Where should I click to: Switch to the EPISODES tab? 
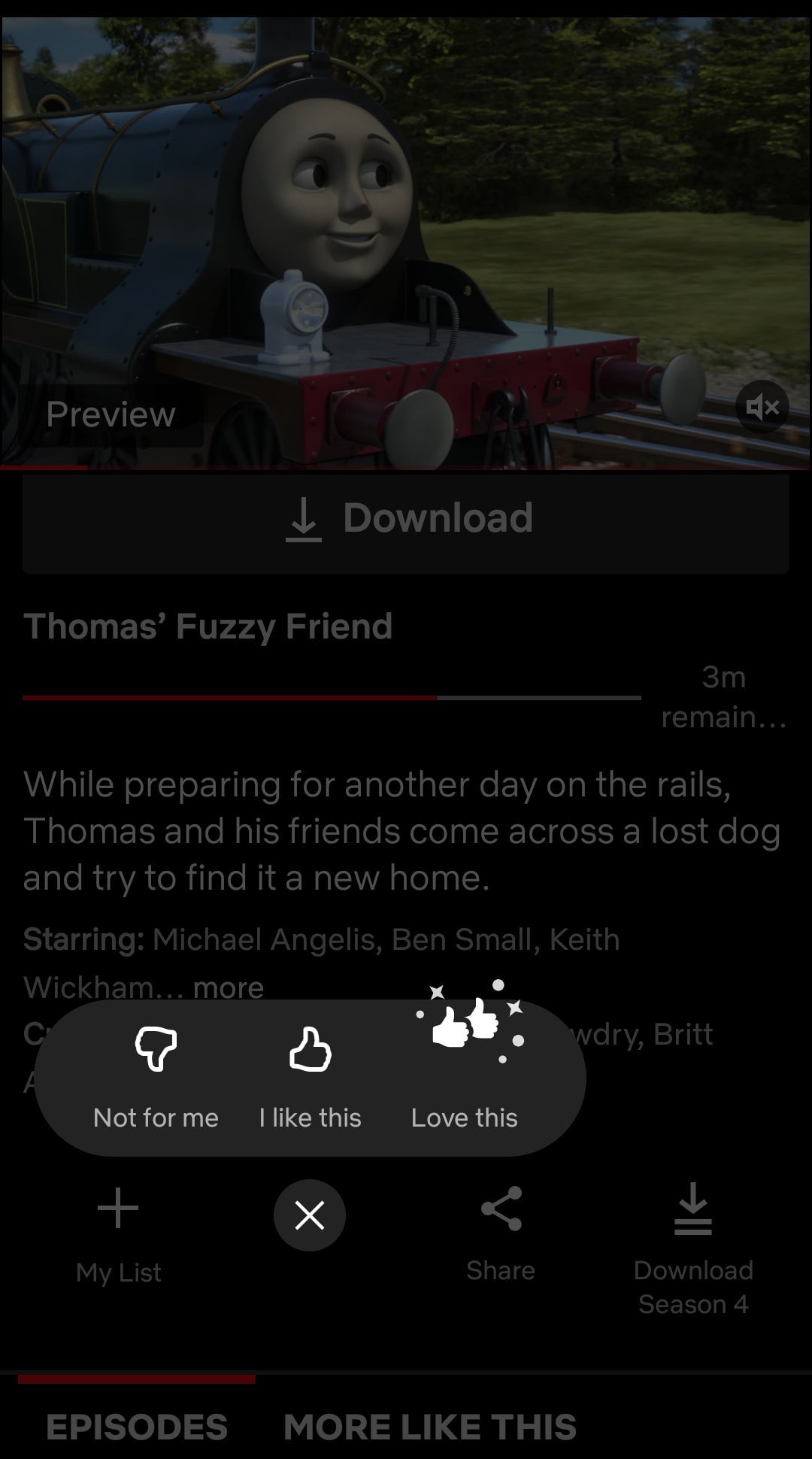coord(137,1424)
